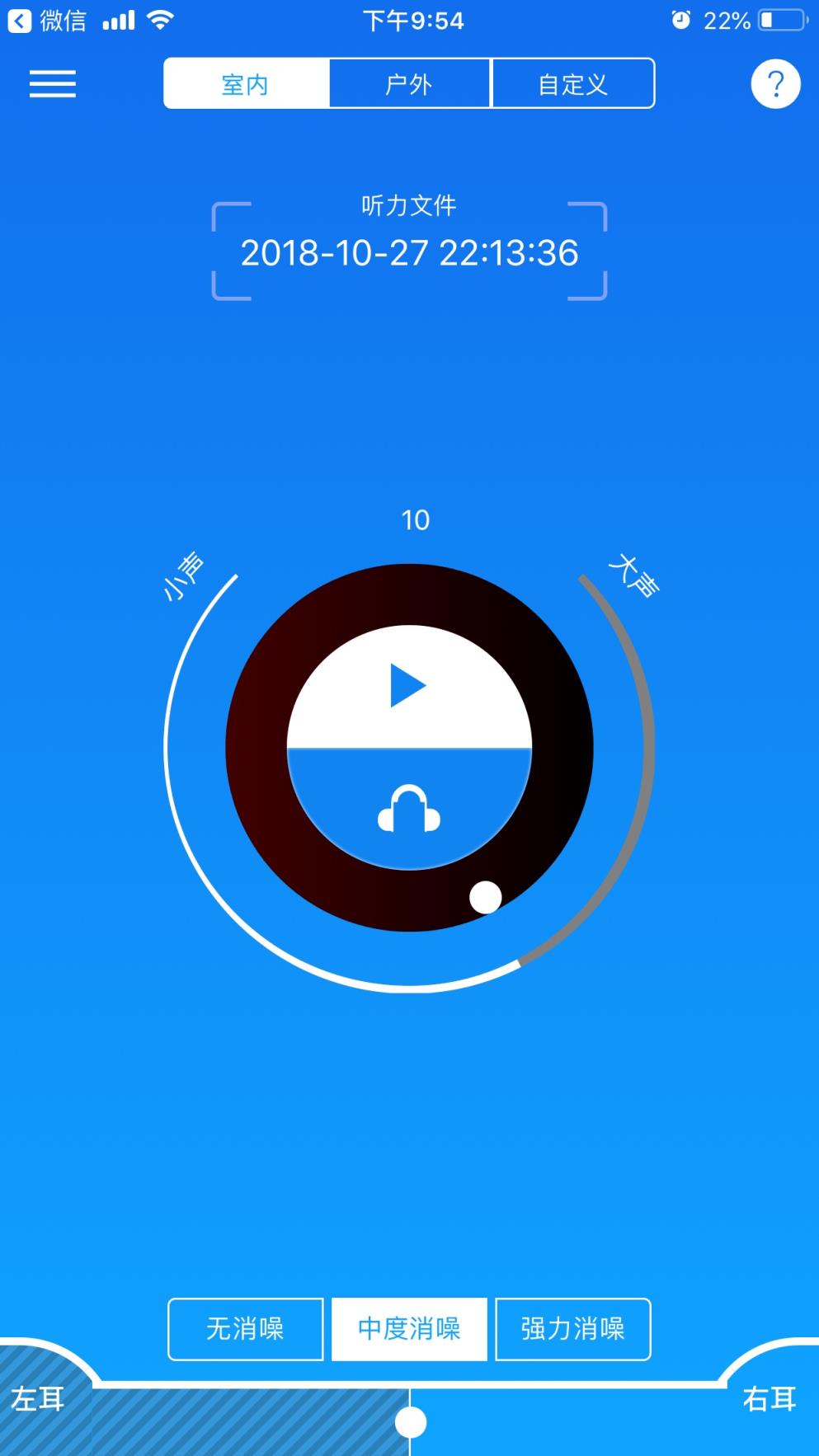819x1456 pixels.
Task: Select 中度消噪 medium noise reduction
Action: click(x=409, y=1329)
